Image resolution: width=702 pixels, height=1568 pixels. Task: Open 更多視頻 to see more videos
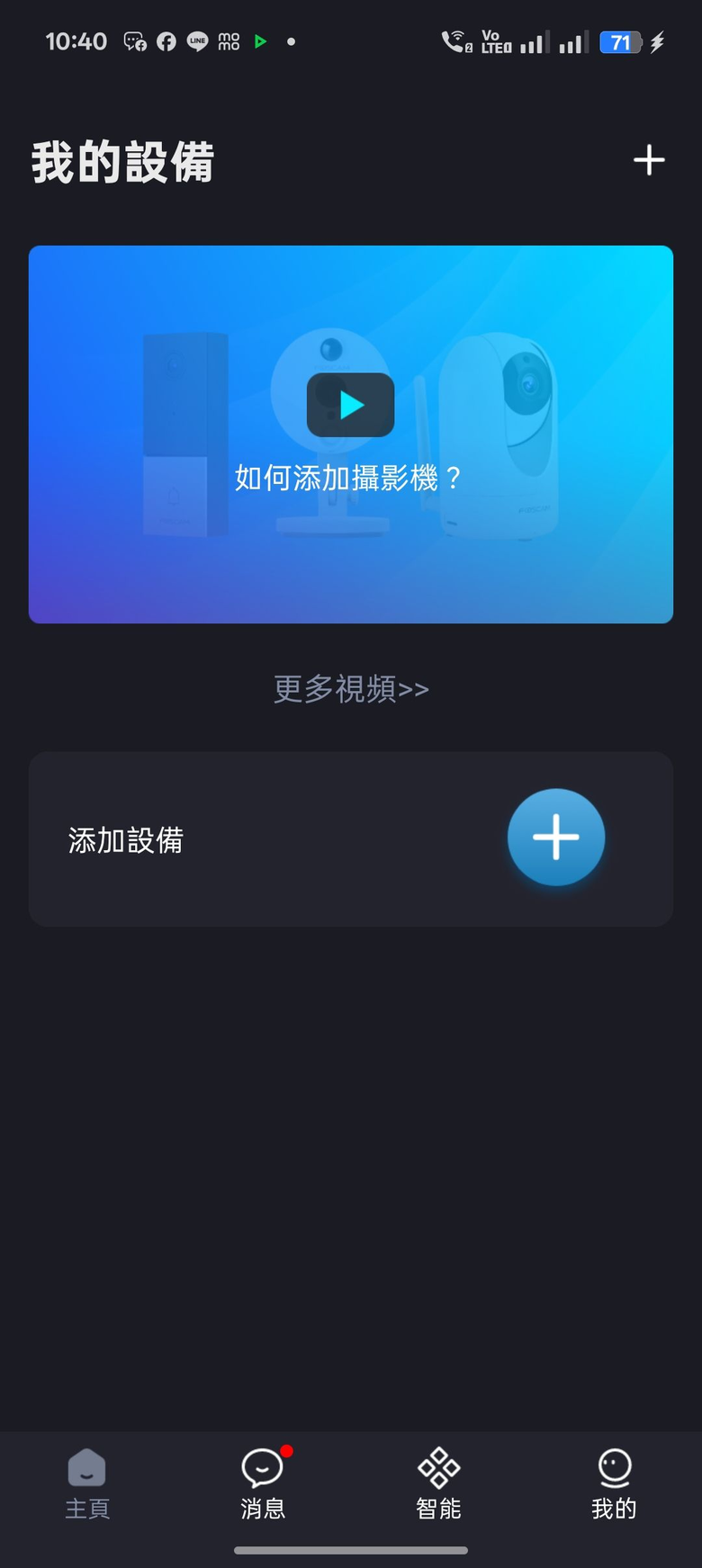pos(350,688)
